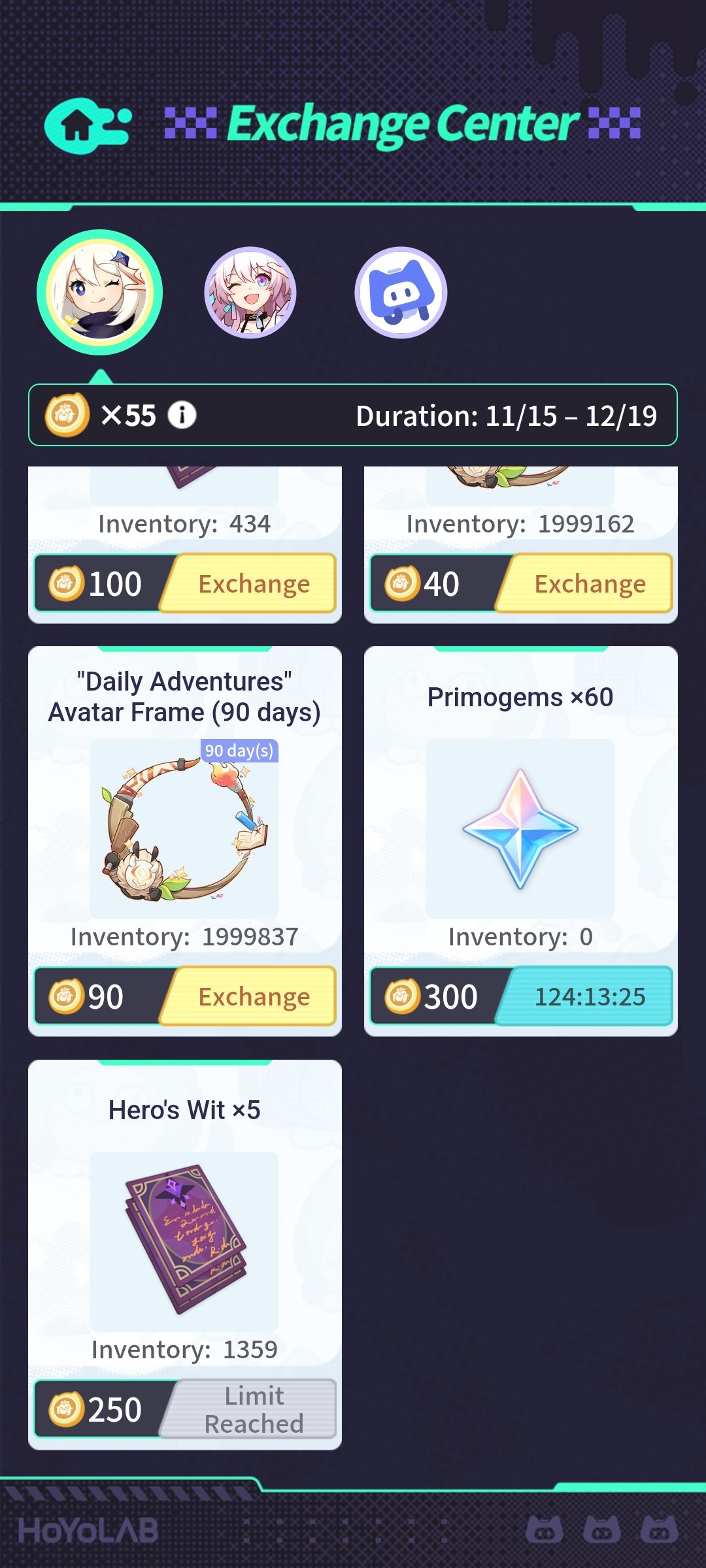Switch to the pink-haired character tab
706x1568 pixels.
(250, 292)
